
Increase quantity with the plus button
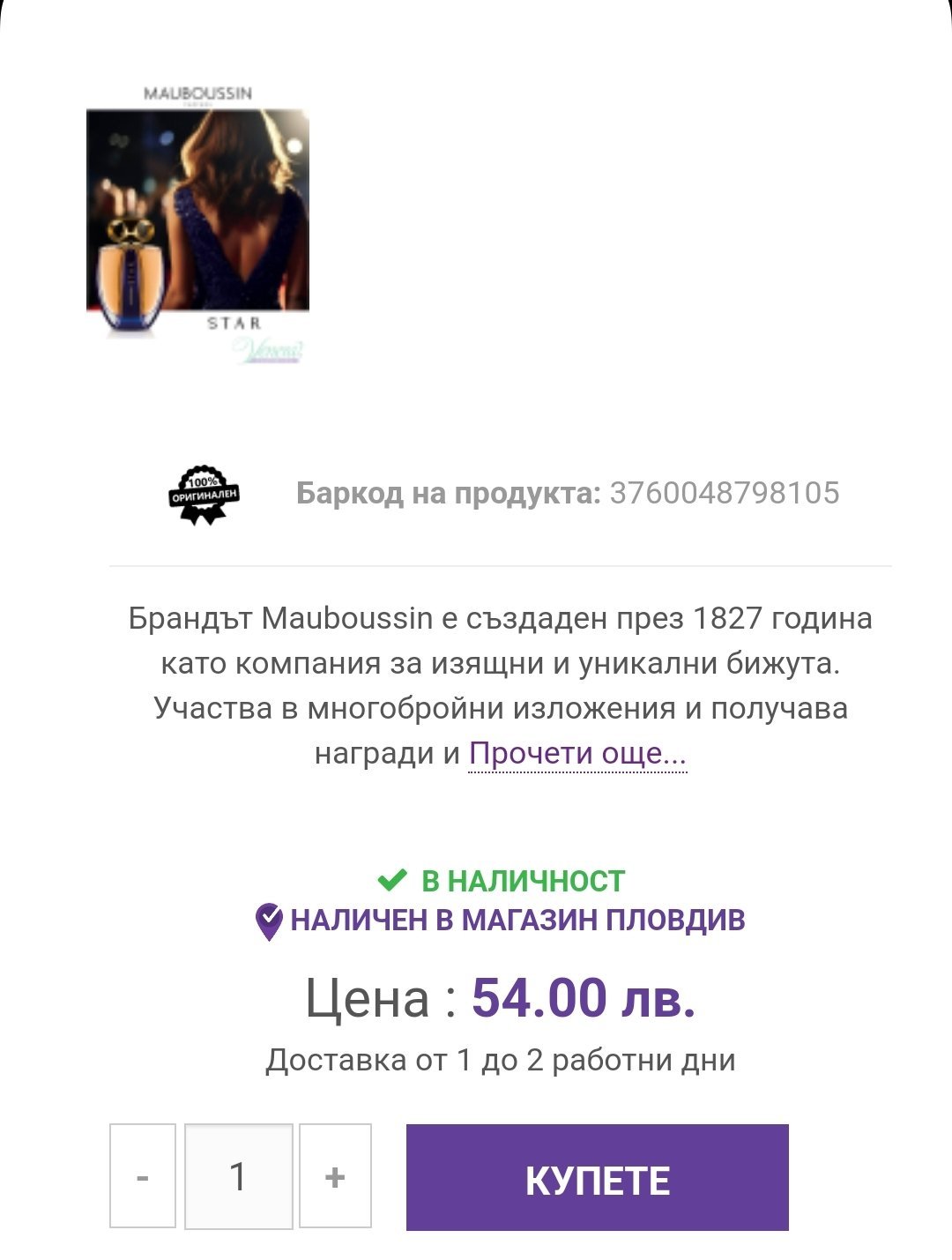(335, 1176)
